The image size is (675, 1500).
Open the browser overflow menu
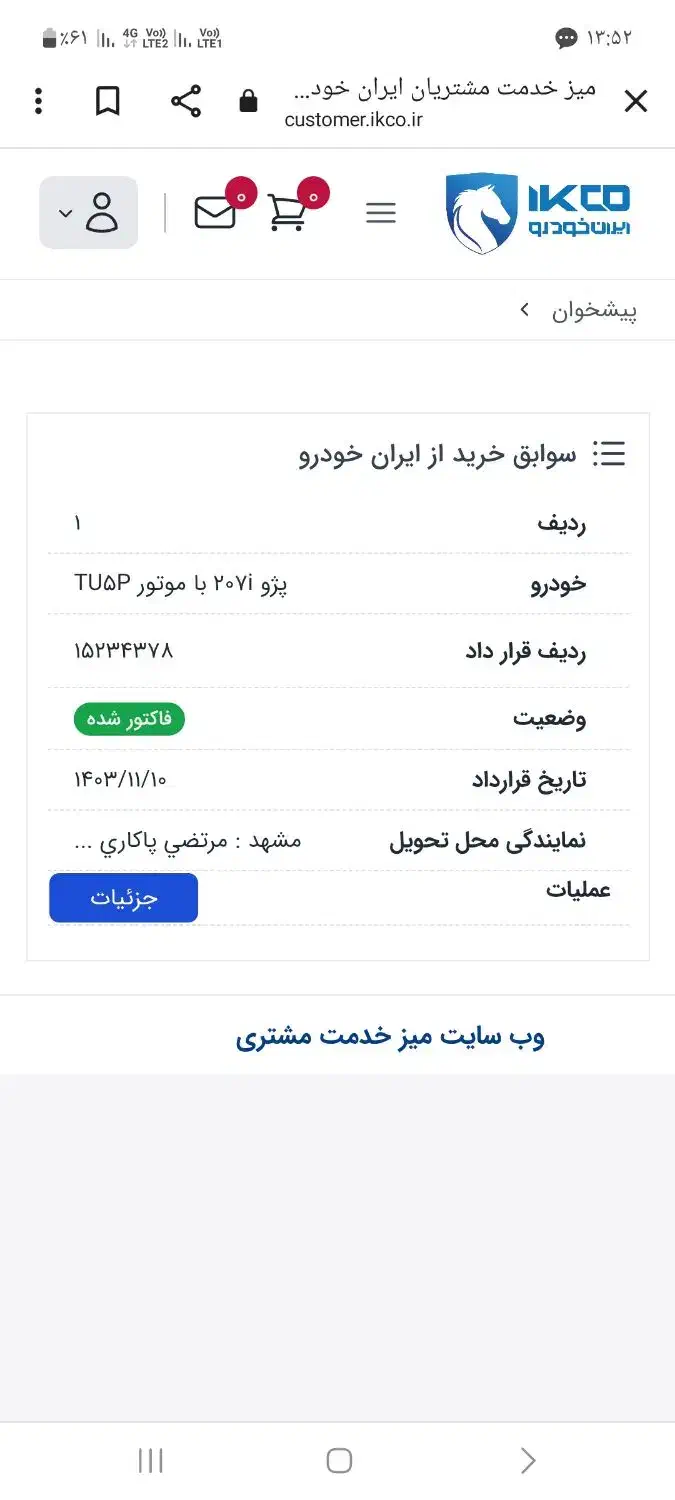tap(38, 101)
